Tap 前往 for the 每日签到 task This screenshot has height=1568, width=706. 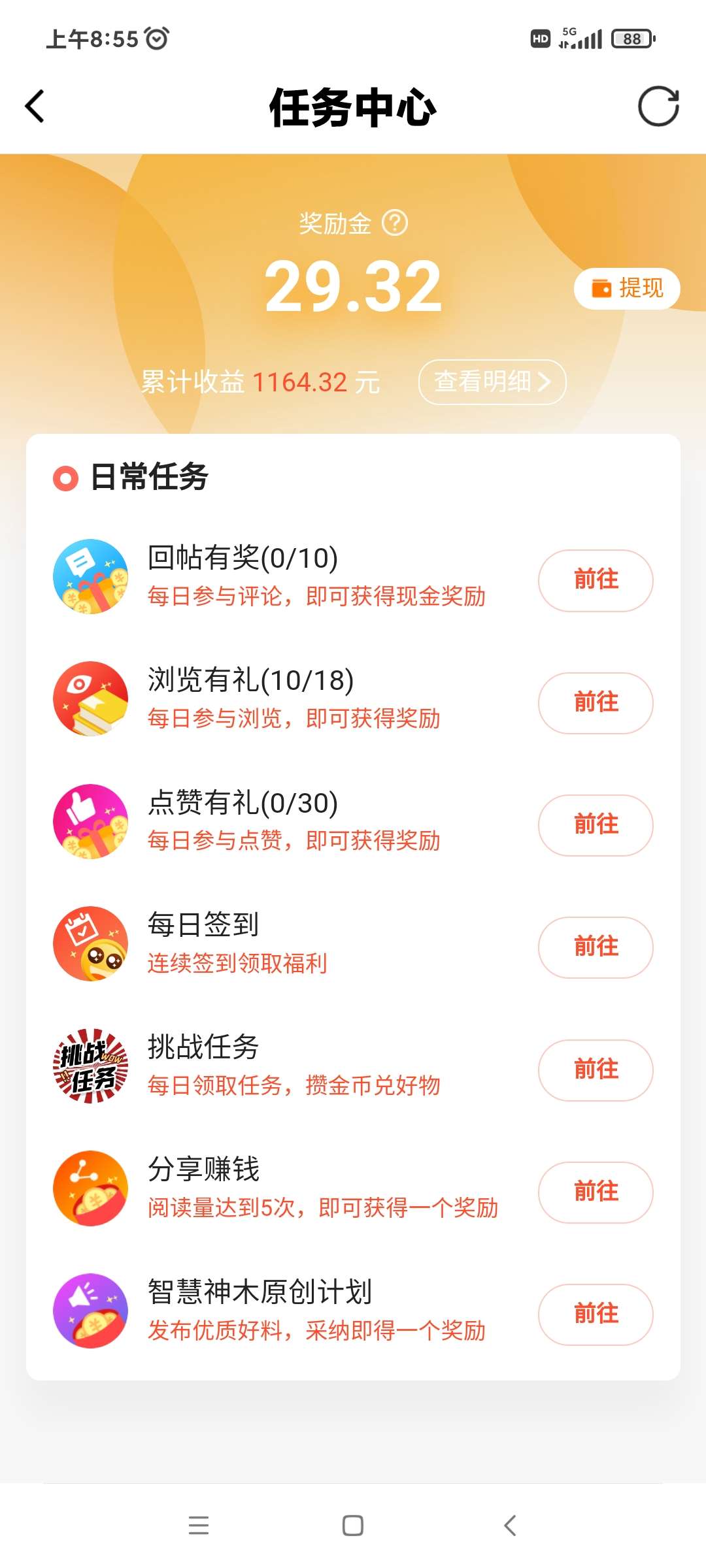(596, 947)
